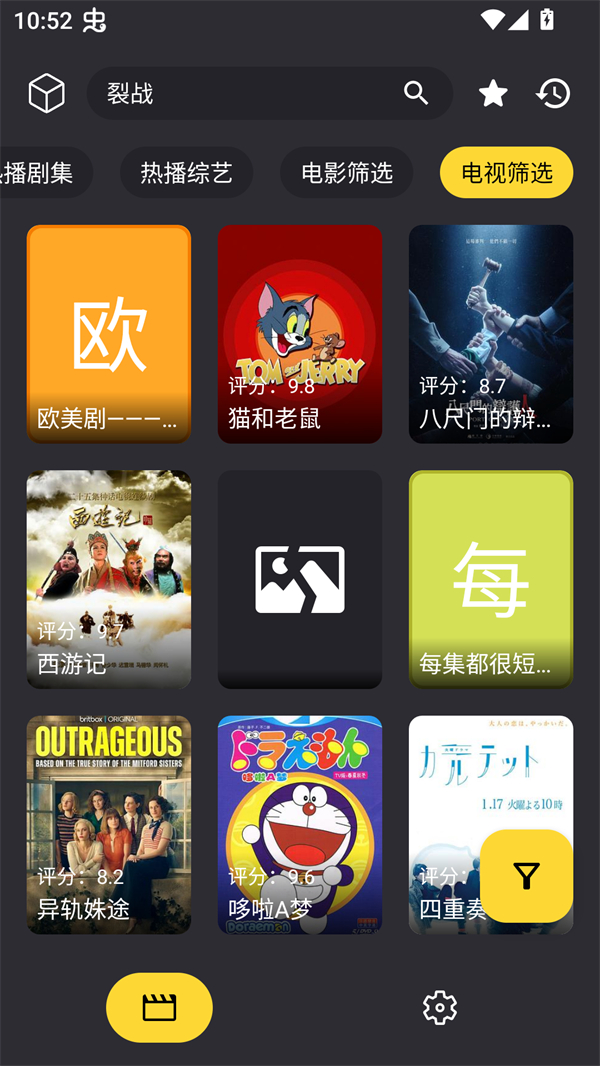Open 猫和老鼠 show card
Image resolution: width=600 pixels, height=1066 pixels.
click(x=300, y=334)
